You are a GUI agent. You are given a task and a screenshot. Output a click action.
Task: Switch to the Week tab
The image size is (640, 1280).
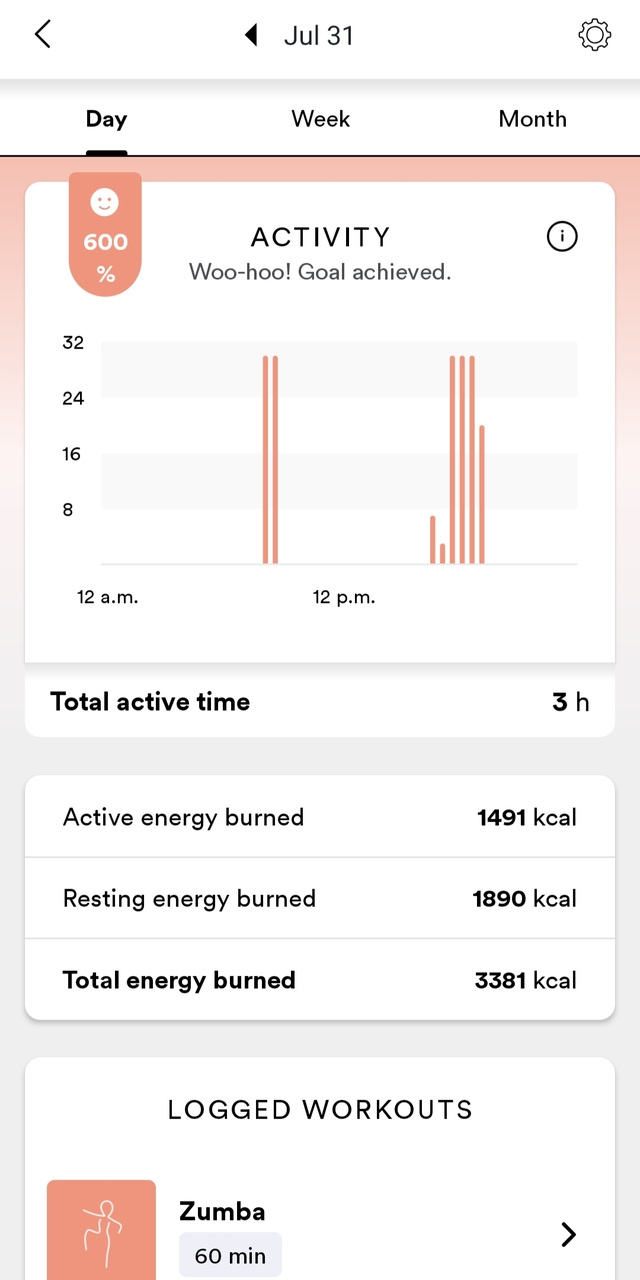[x=320, y=119]
